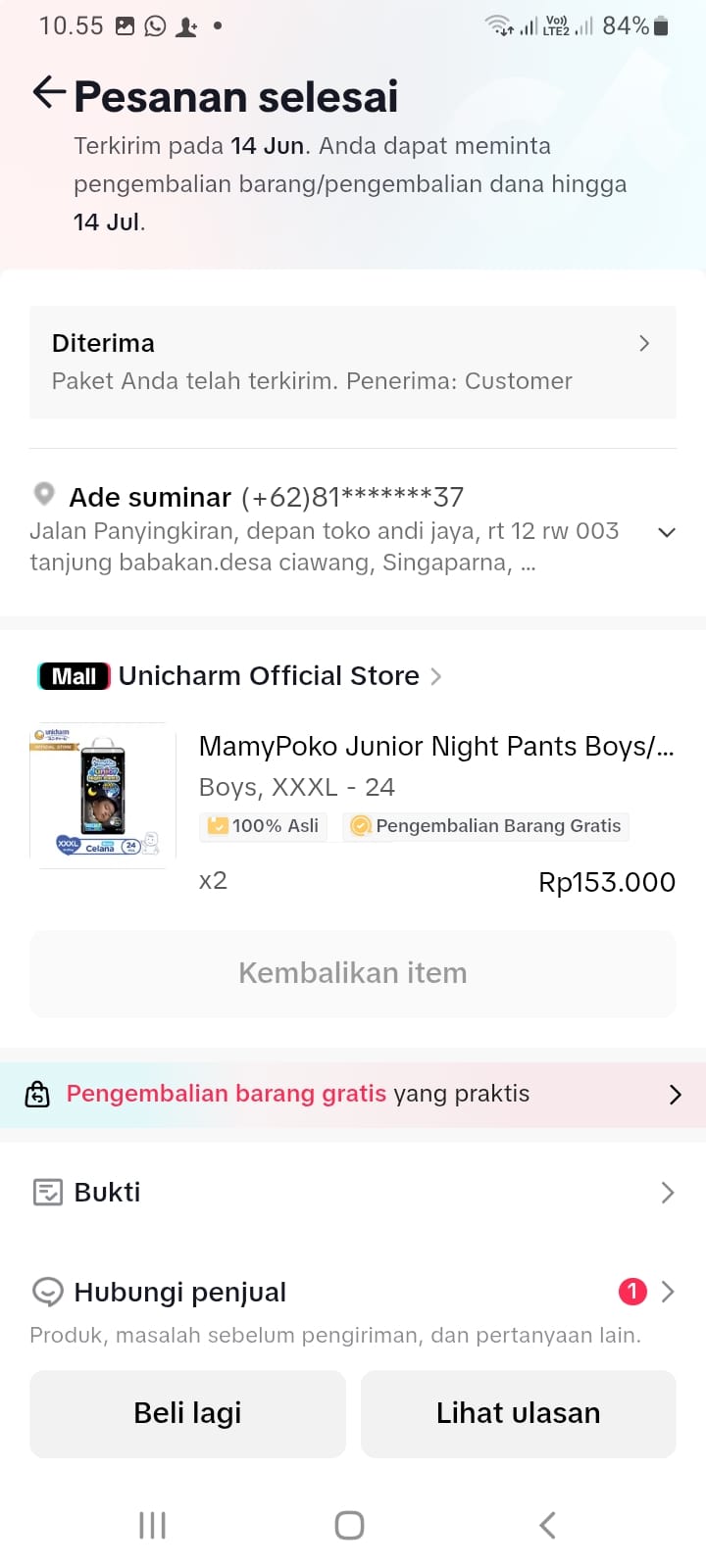The height and width of the screenshot is (1568, 706).
Task: Go back from Pesanan selesai
Action: tap(49, 93)
